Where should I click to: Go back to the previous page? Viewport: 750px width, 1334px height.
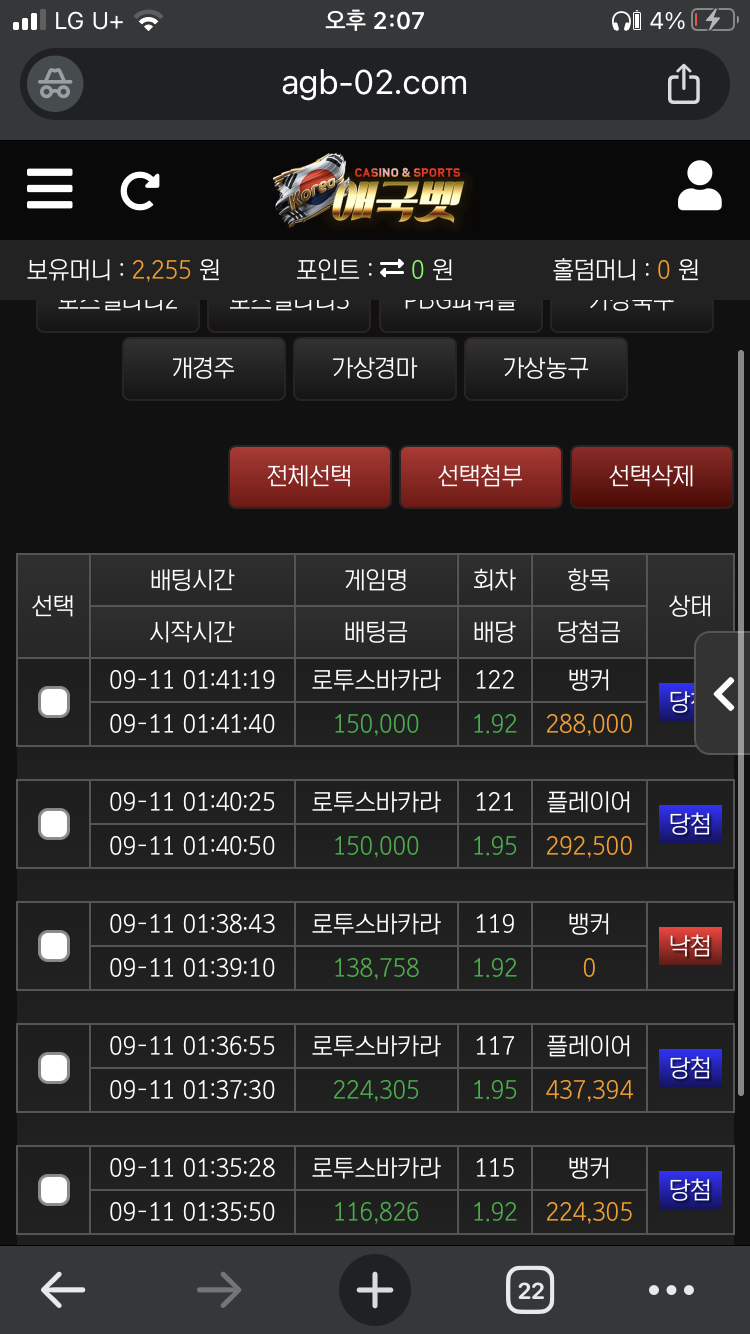tap(62, 1290)
